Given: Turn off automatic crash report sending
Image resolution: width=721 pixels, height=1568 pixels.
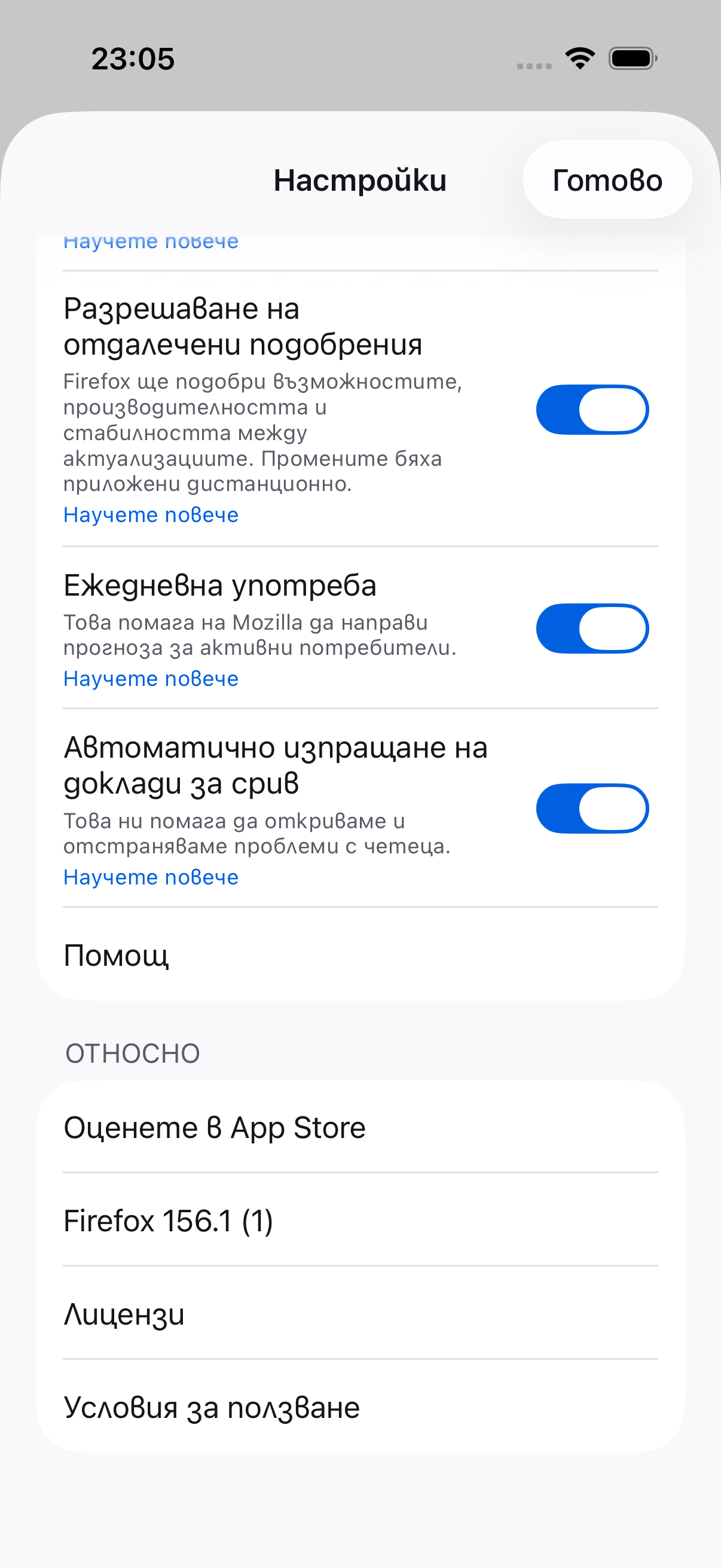Looking at the screenshot, I should (592, 809).
